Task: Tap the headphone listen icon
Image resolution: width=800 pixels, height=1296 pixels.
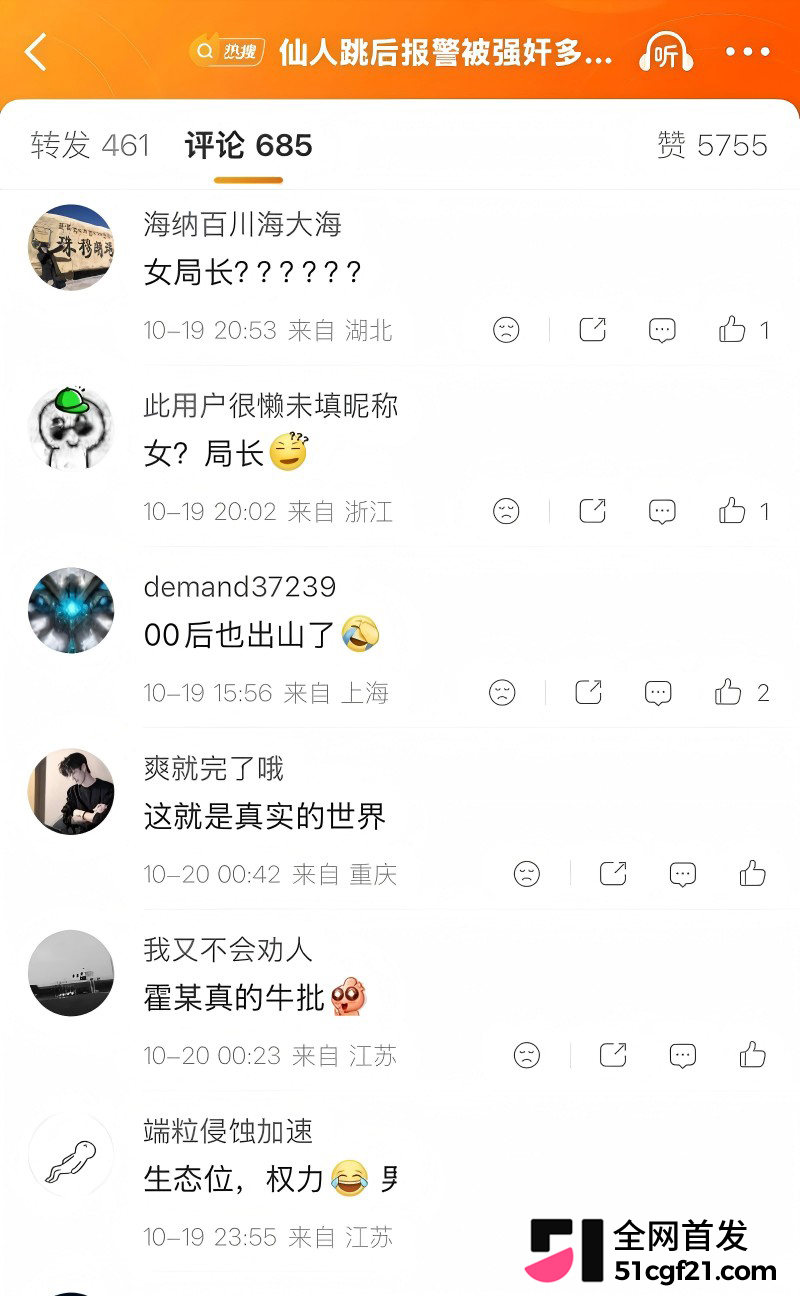Action: (x=667, y=52)
